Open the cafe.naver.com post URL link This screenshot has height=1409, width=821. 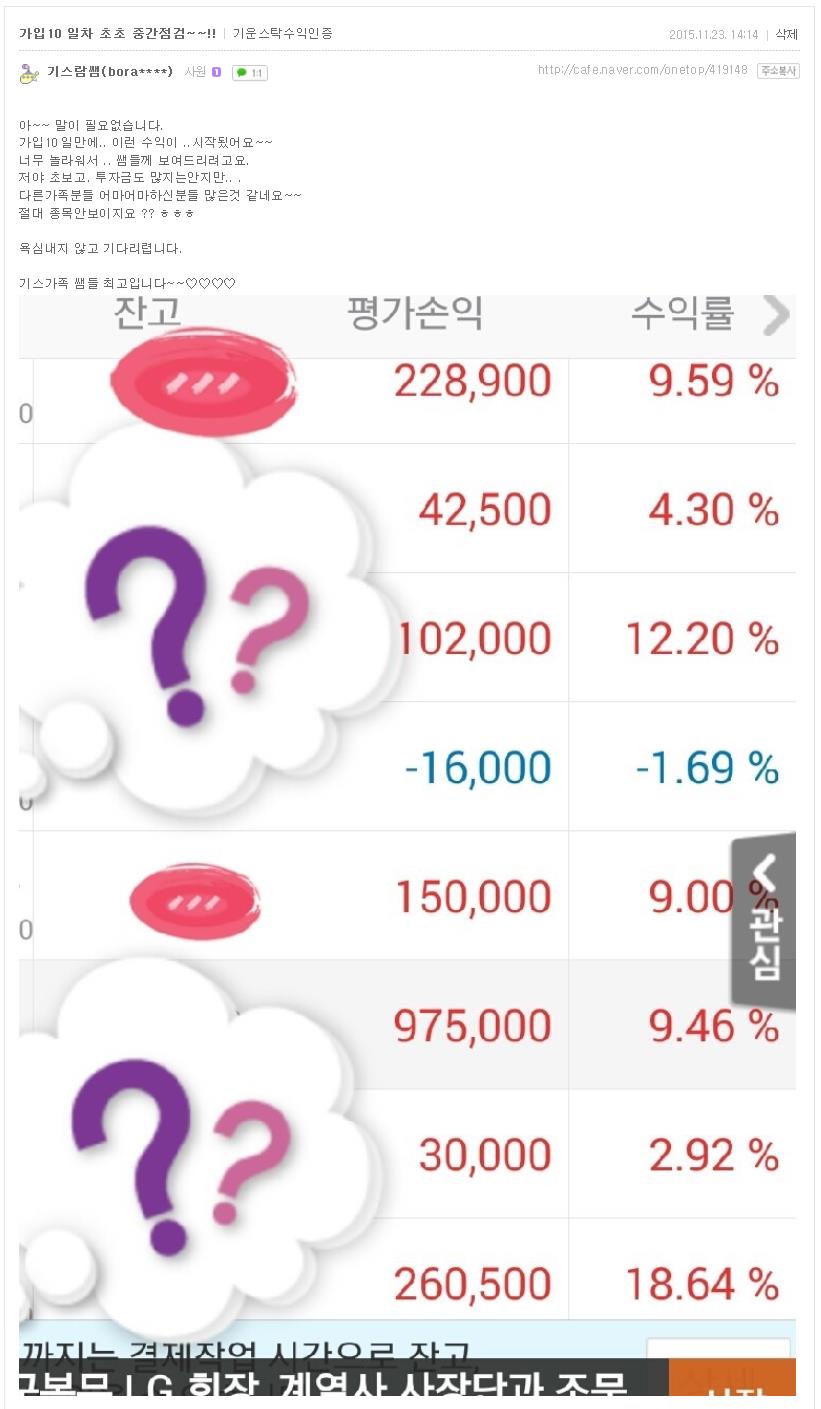pos(642,71)
